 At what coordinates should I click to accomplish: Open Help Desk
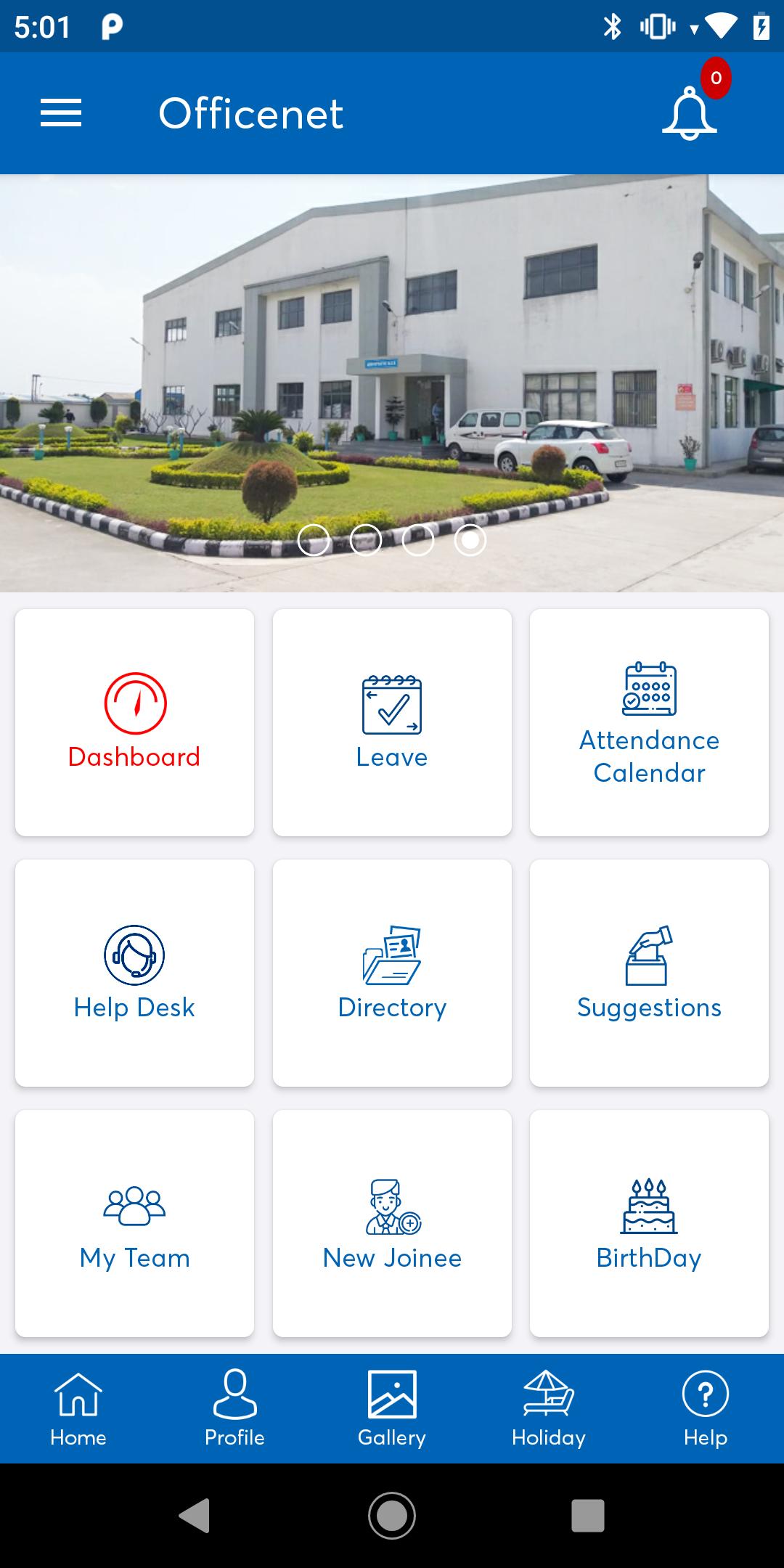tap(134, 973)
